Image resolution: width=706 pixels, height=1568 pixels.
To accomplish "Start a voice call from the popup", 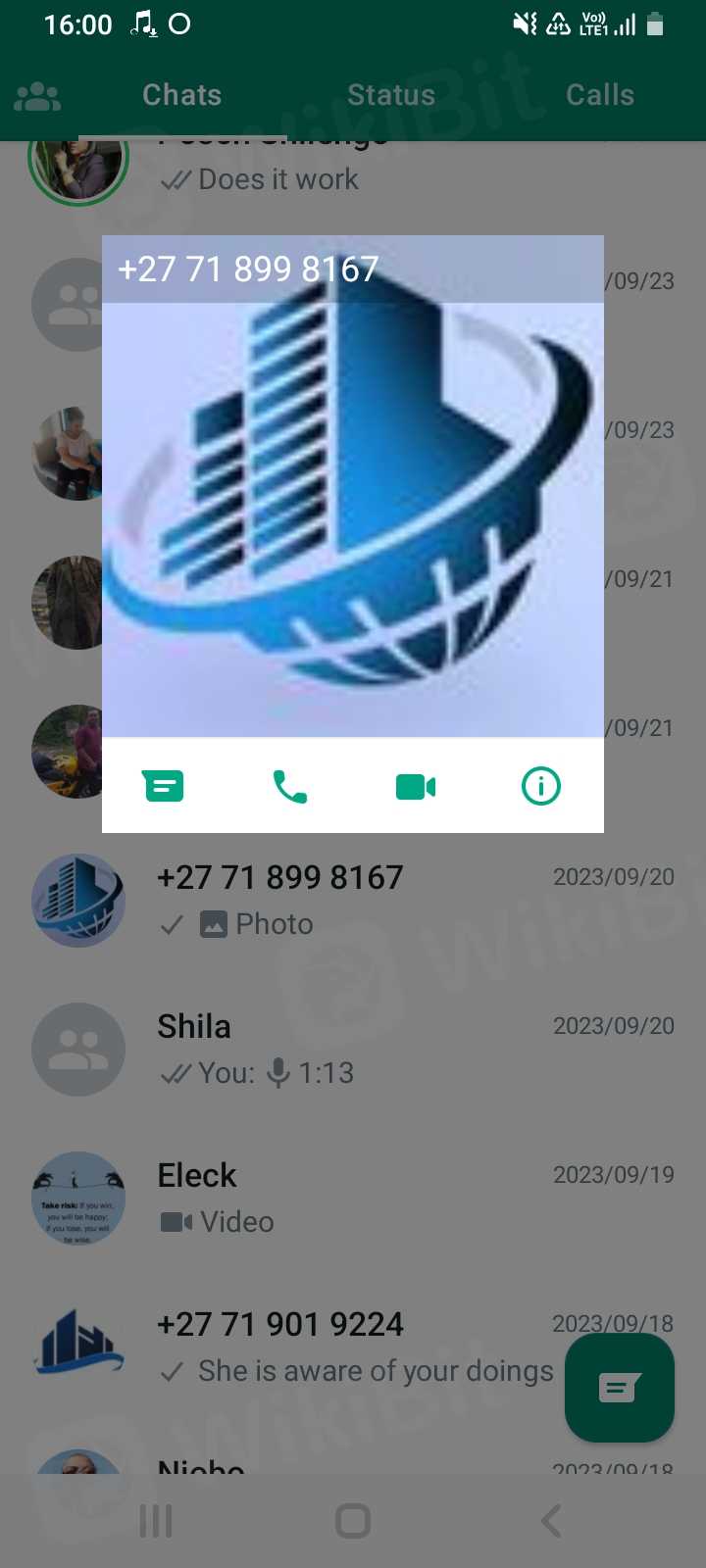I will [x=289, y=786].
